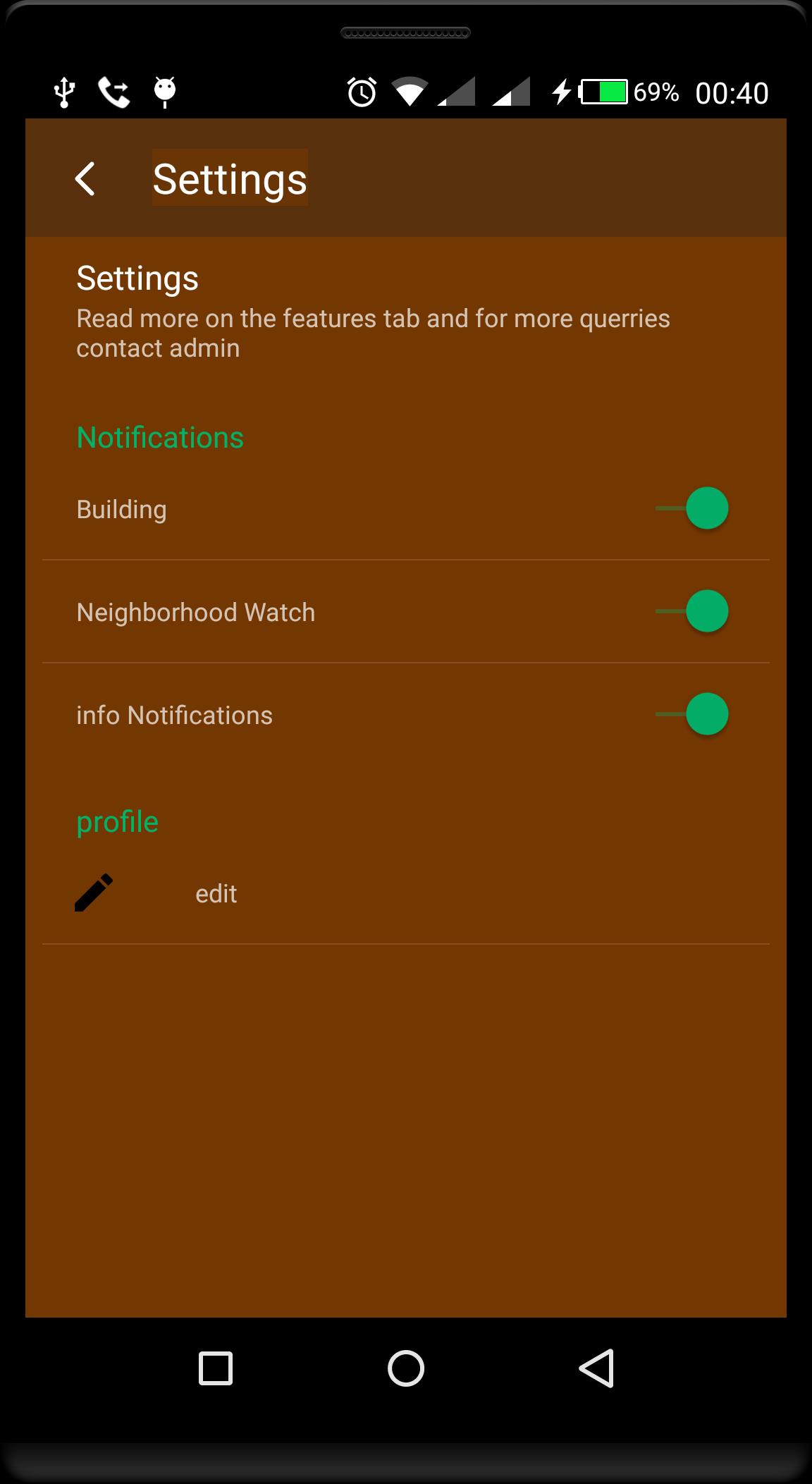Tap the Wi-Fi icon in status bar
Viewport: 812px width, 1484px height.
pyautogui.click(x=410, y=92)
